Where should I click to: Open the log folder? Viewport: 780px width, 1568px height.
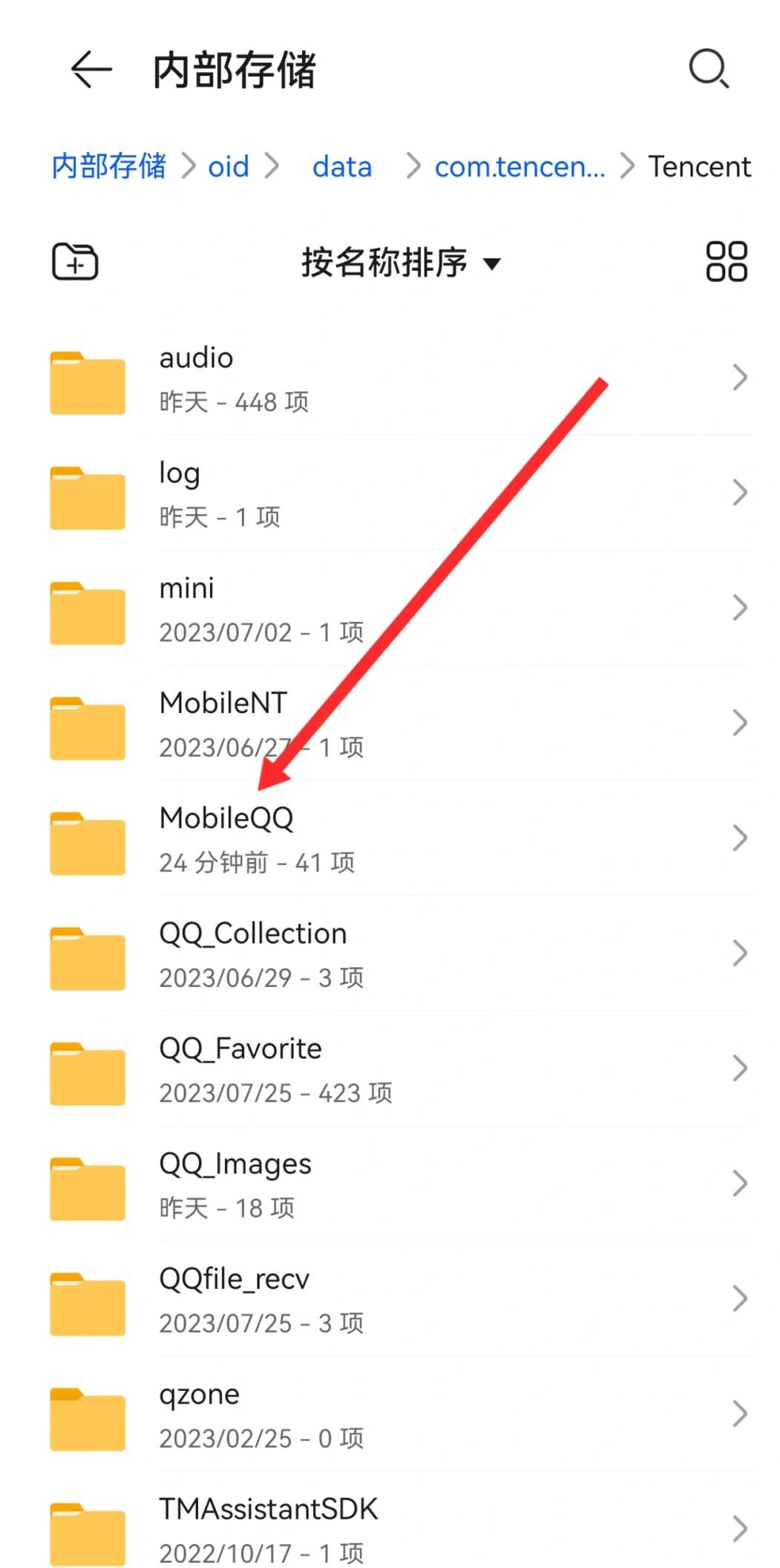click(x=401, y=493)
